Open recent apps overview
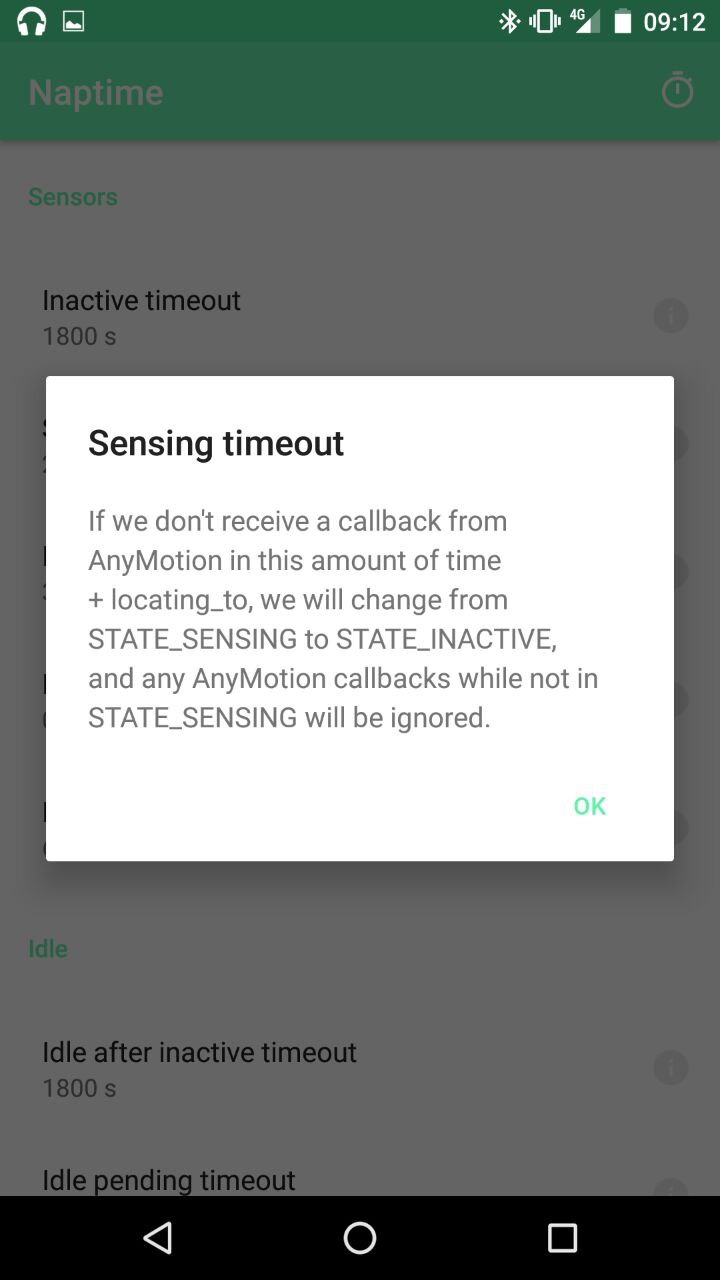The image size is (720, 1280). (x=562, y=1238)
